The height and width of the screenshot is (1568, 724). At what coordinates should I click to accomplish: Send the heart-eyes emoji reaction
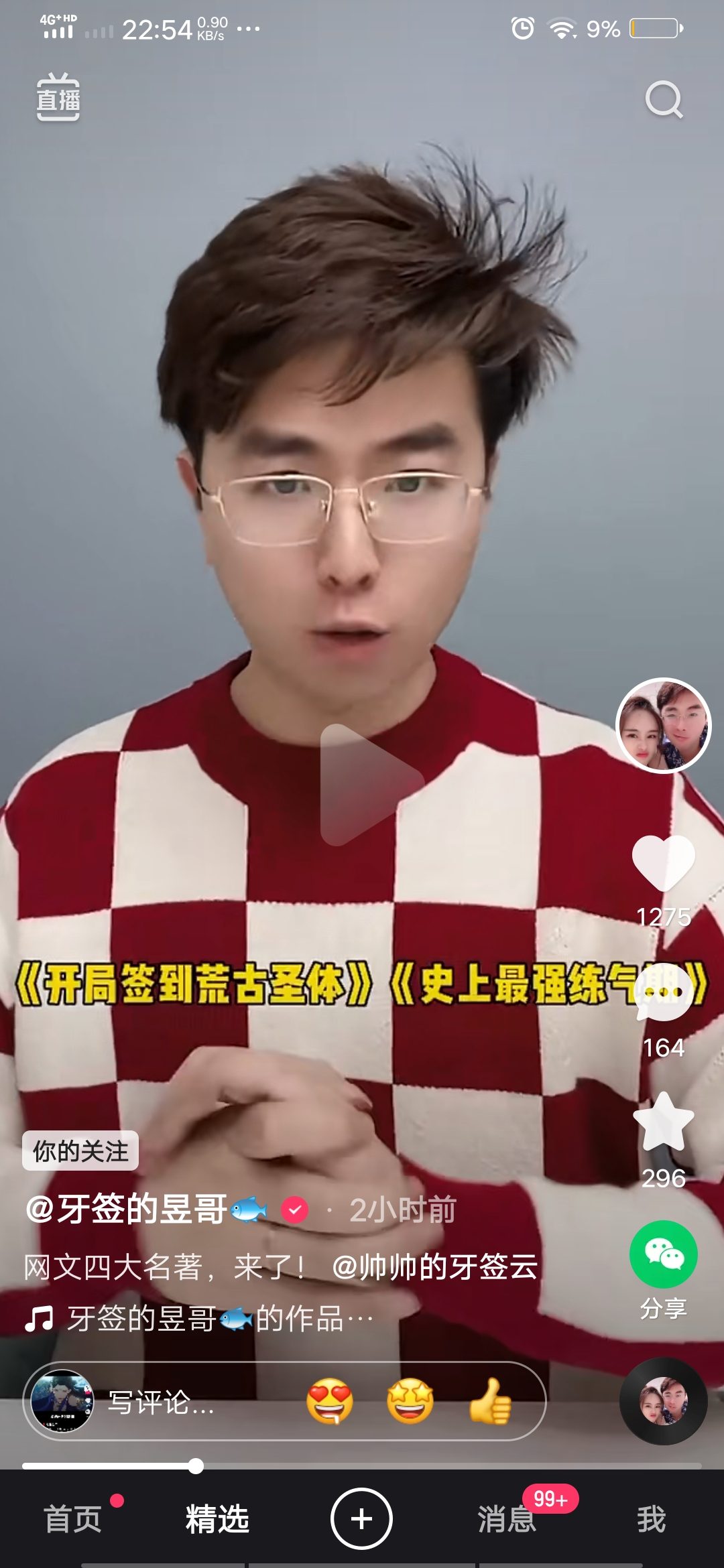330,1401
